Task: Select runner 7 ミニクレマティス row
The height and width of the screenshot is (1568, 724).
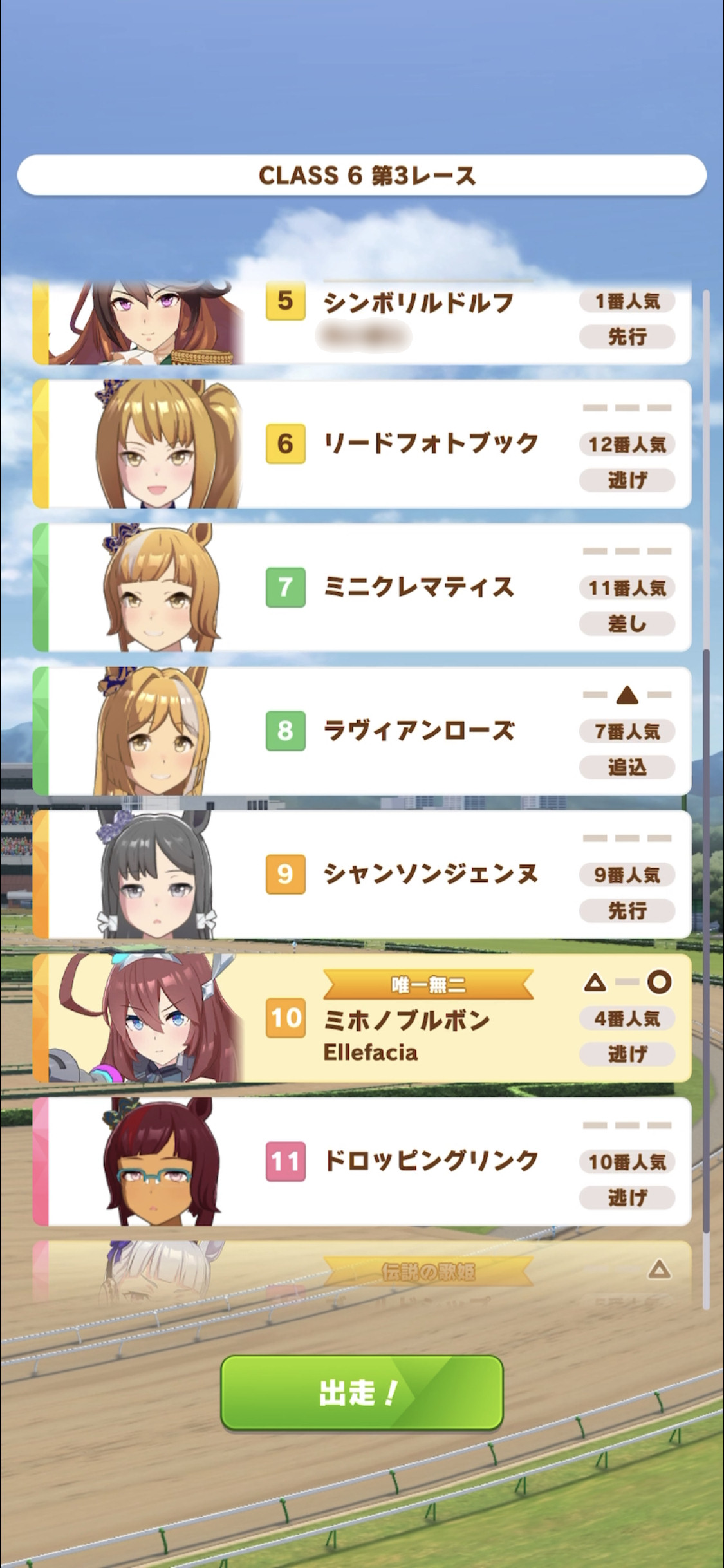Action: [362, 587]
